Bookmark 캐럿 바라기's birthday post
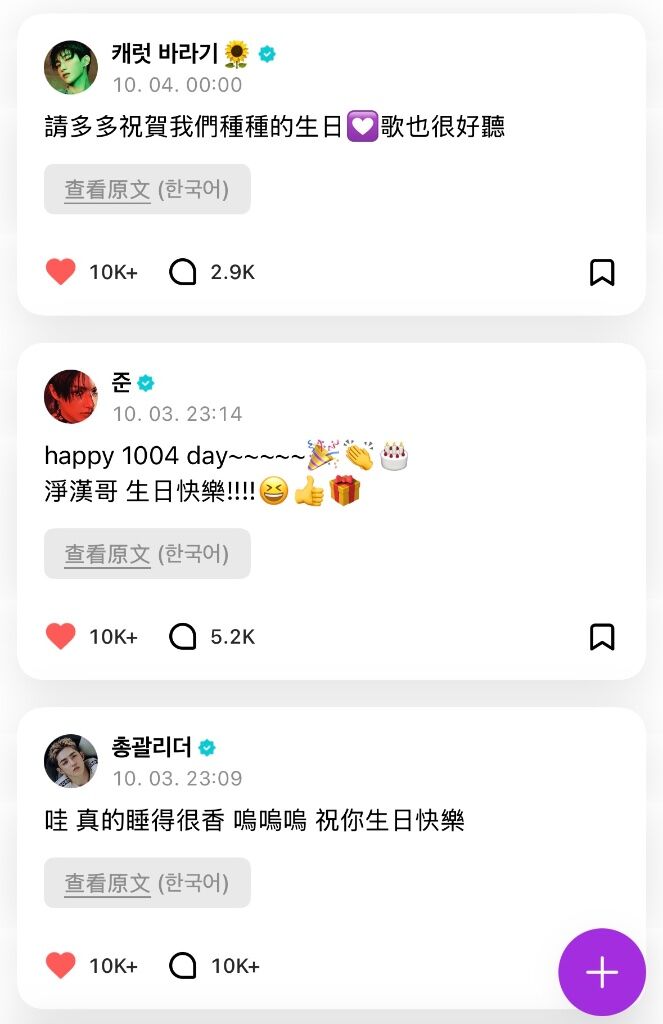Viewport: 663px width, 1024px height. [601, 272]
